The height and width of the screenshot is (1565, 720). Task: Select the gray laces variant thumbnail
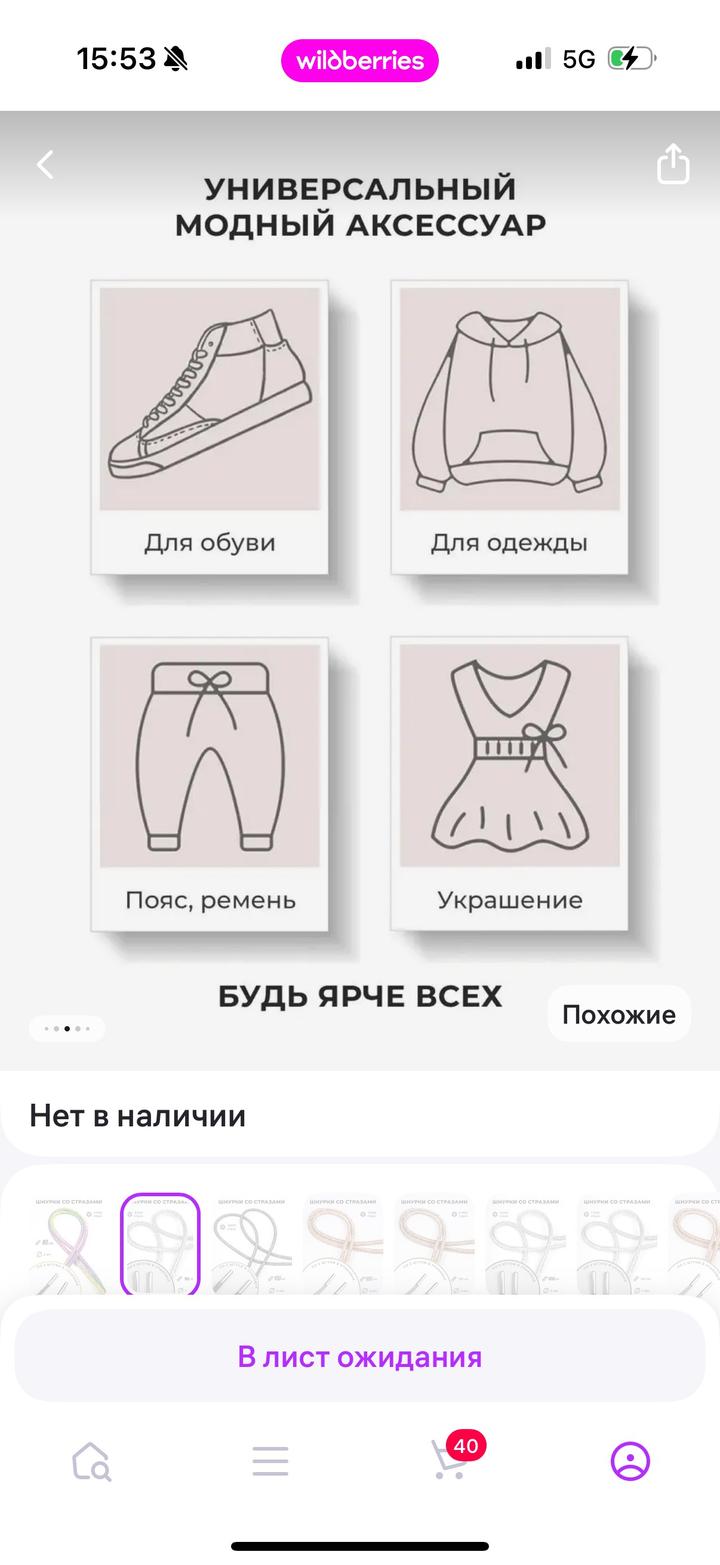click(x=251, y=1245)
